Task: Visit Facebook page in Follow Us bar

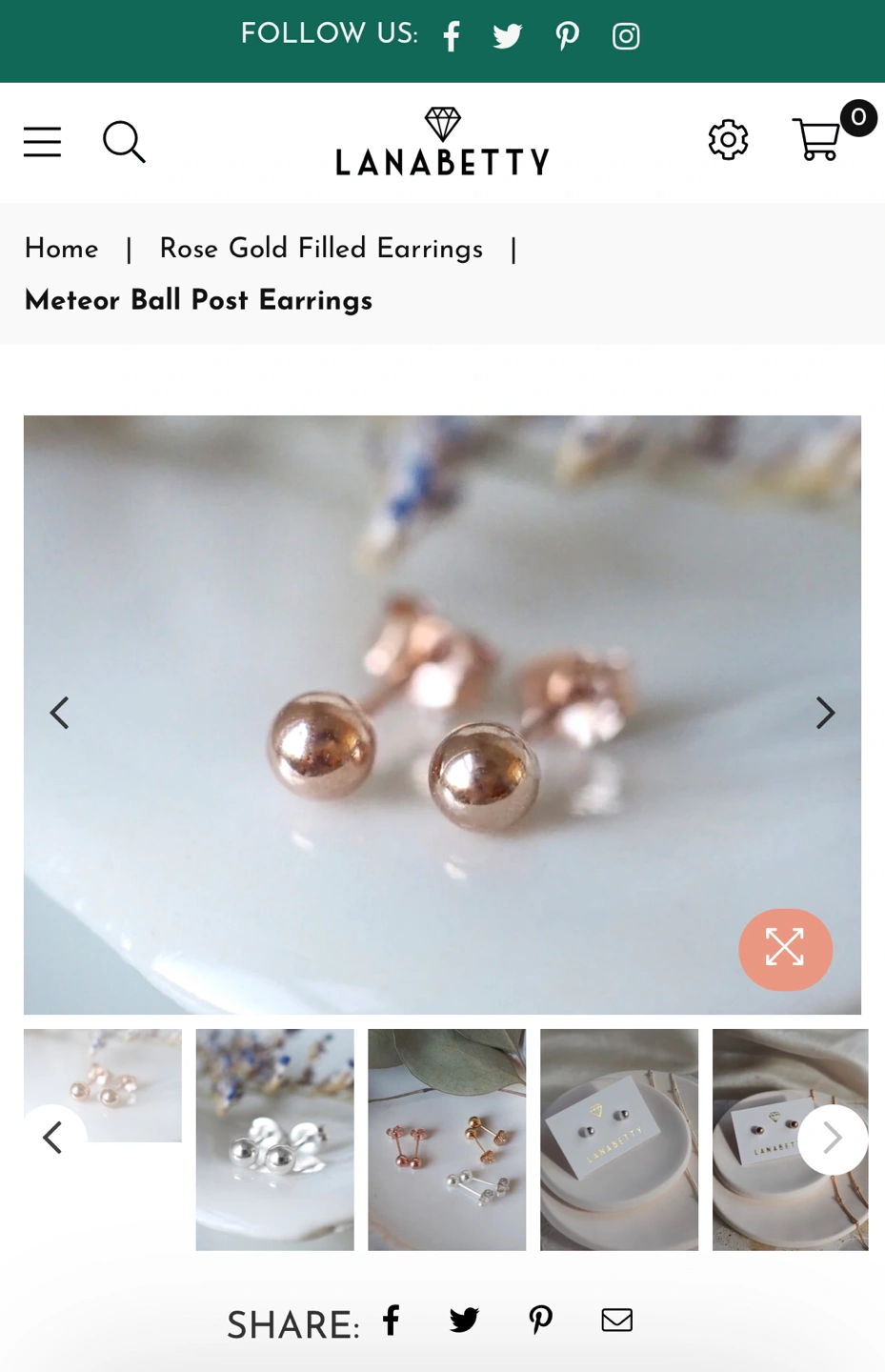Action: coord(452,36)
